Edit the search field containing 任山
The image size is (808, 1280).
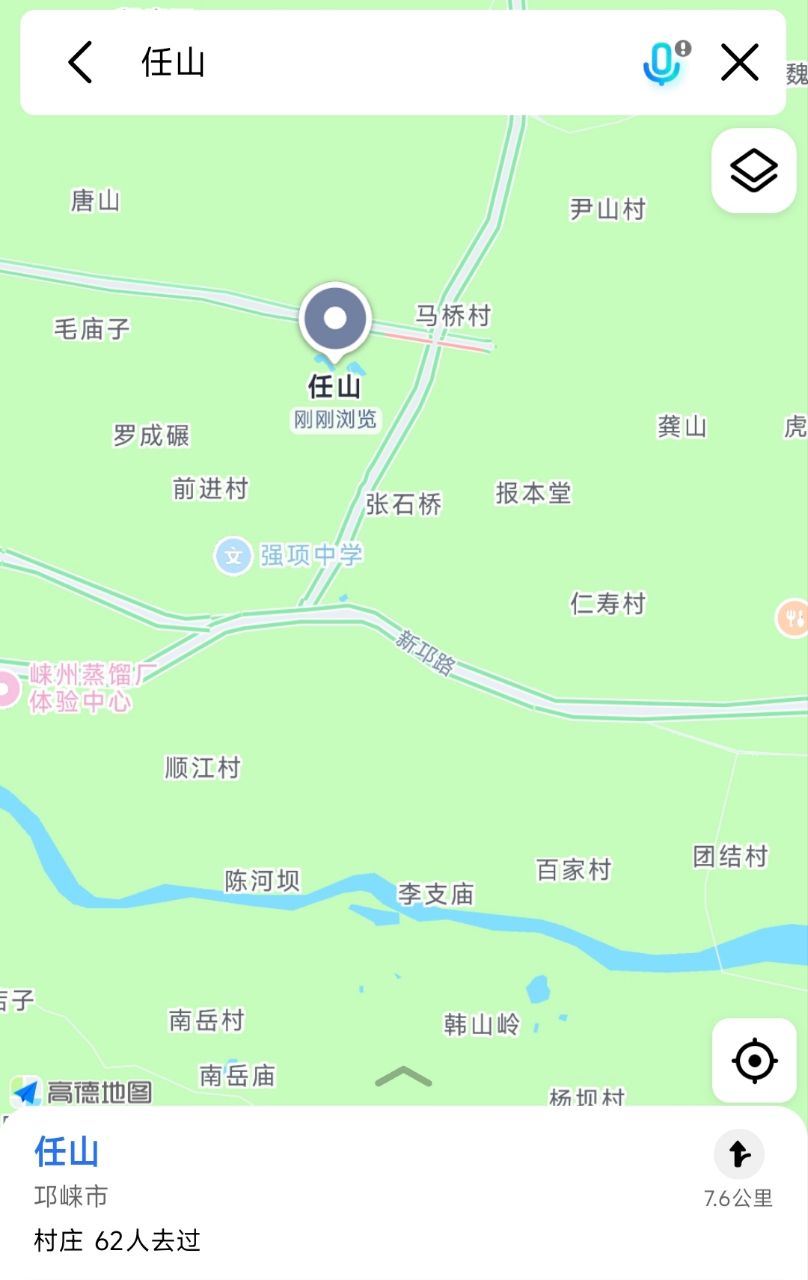(380, 63)
